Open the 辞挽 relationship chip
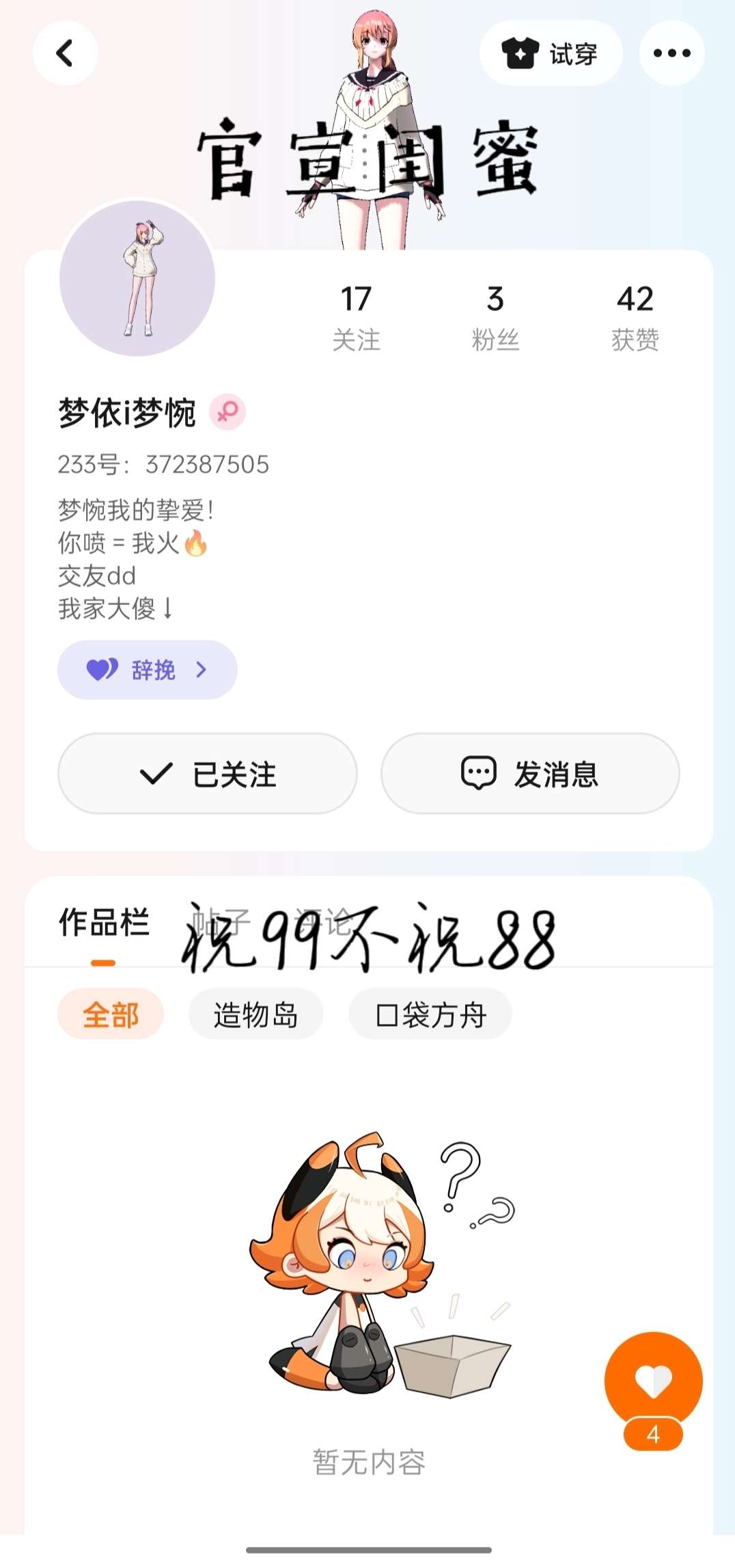735x1568 pixels. point(148,670)
